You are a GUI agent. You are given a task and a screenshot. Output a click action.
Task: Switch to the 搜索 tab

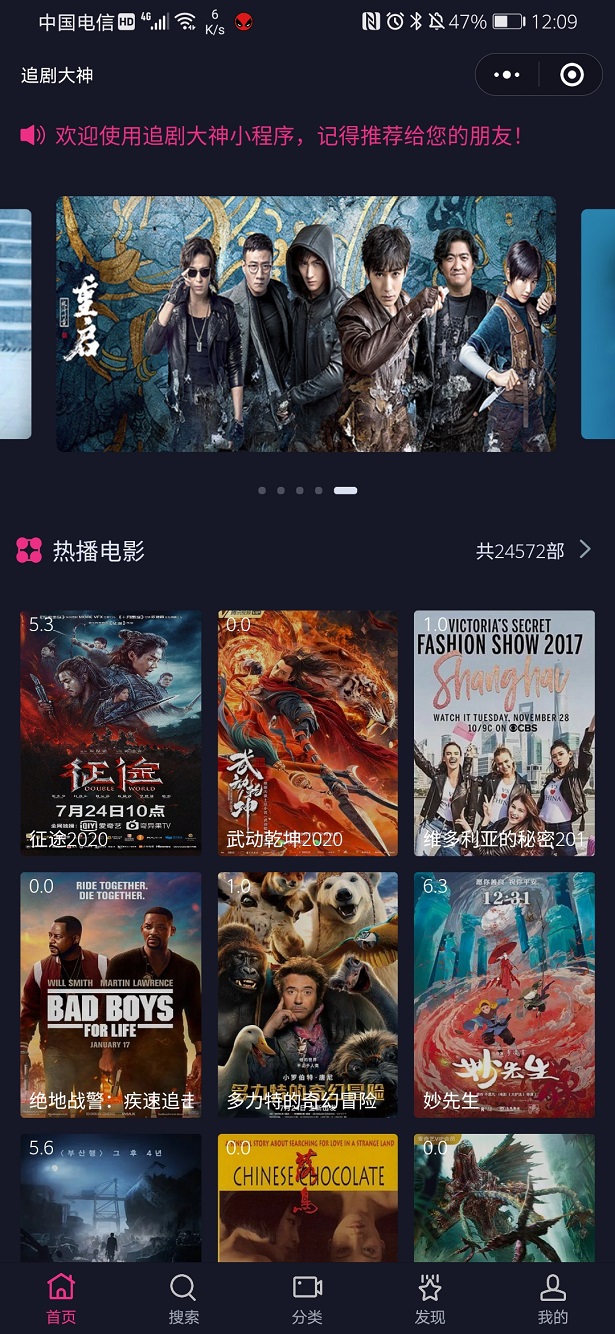[184, 1299]
